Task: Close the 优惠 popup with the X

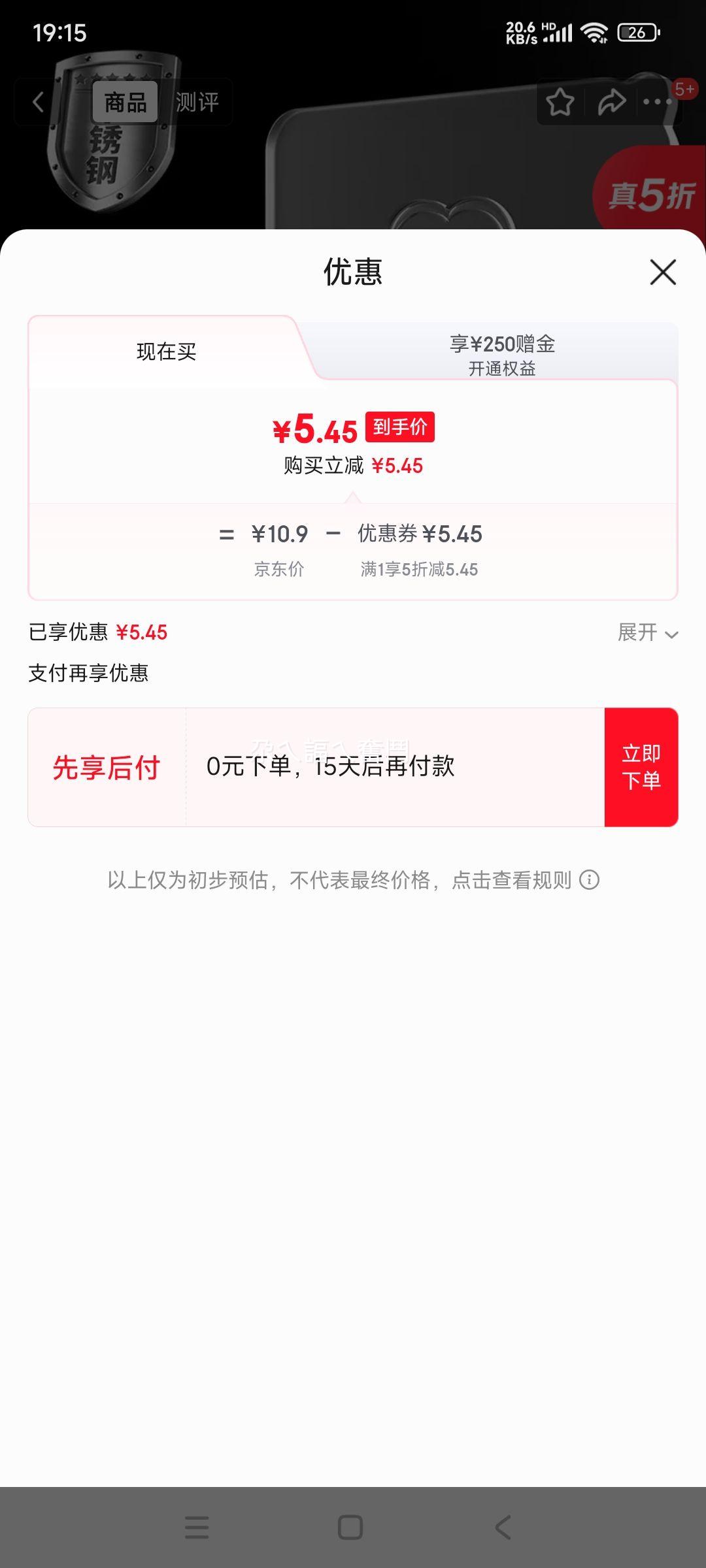Action: click(662, 272)
